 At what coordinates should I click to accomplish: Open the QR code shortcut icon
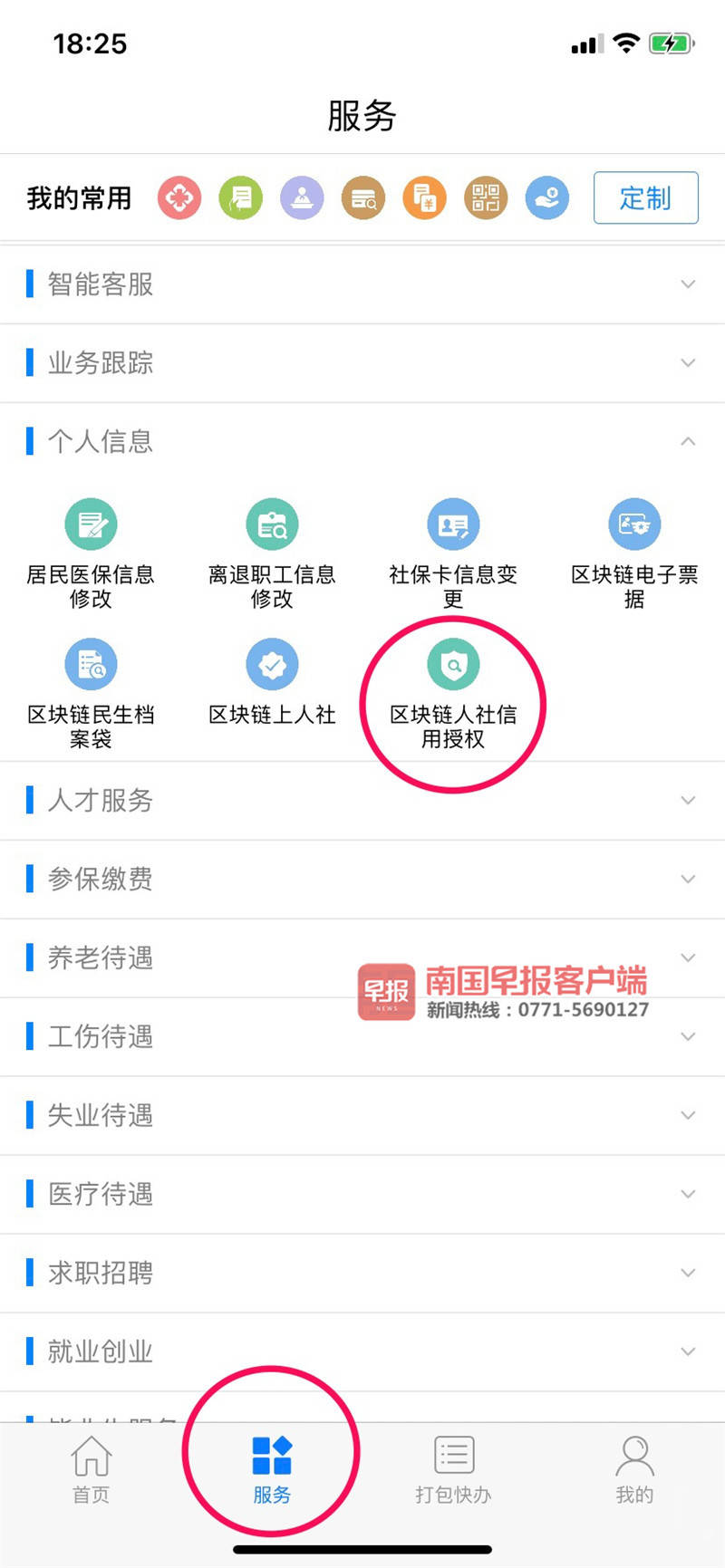pos(486,197)
